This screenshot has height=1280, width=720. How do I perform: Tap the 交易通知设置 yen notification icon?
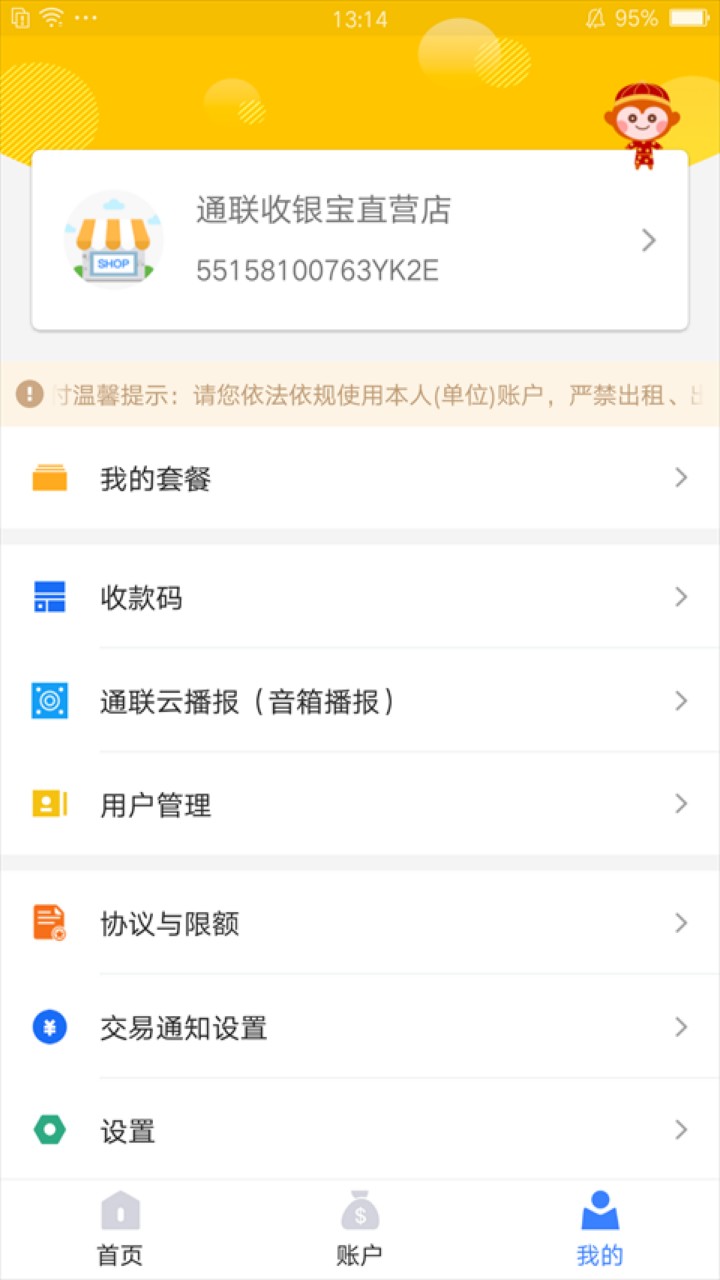[x=49, y=1027]
